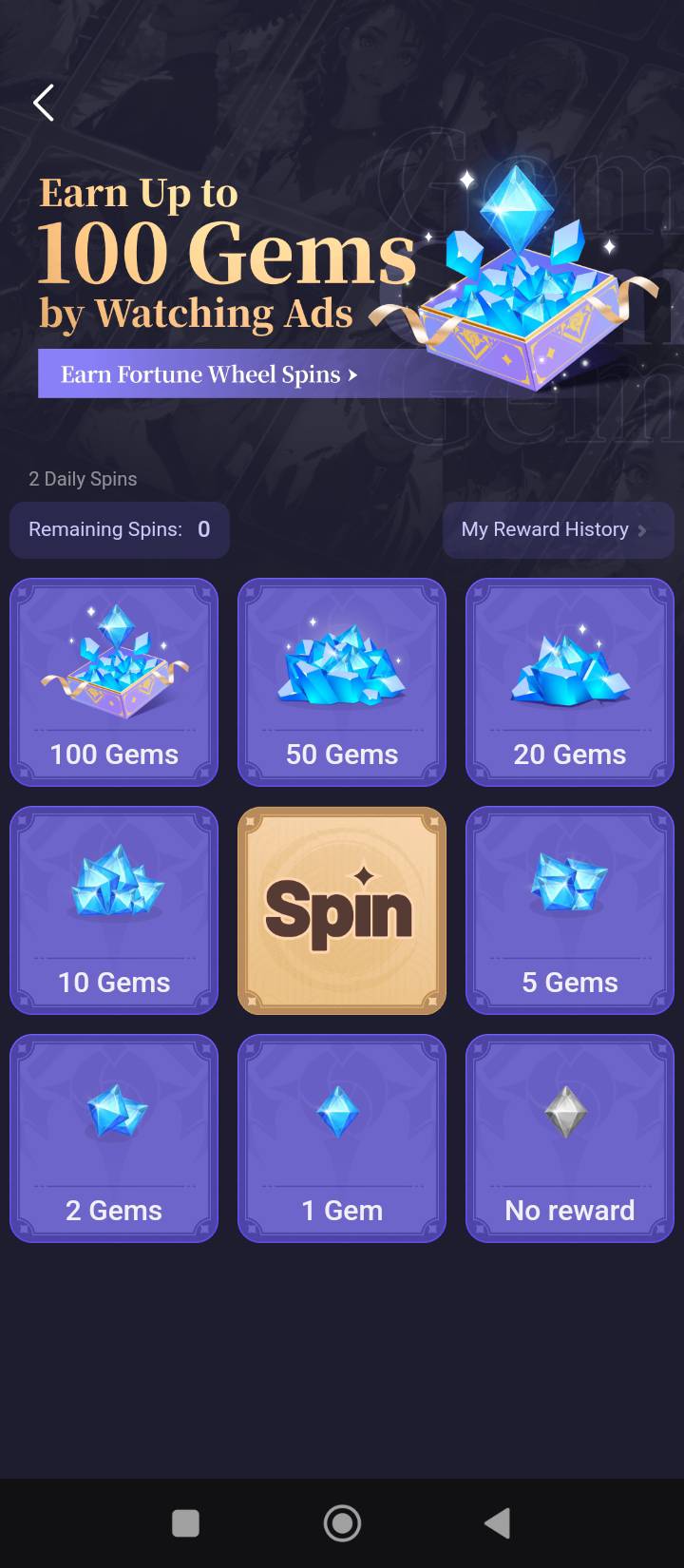The height and width of the screenshot is (1568, 684).
Task: Tap the system home button
Action: click(342, 1523)
